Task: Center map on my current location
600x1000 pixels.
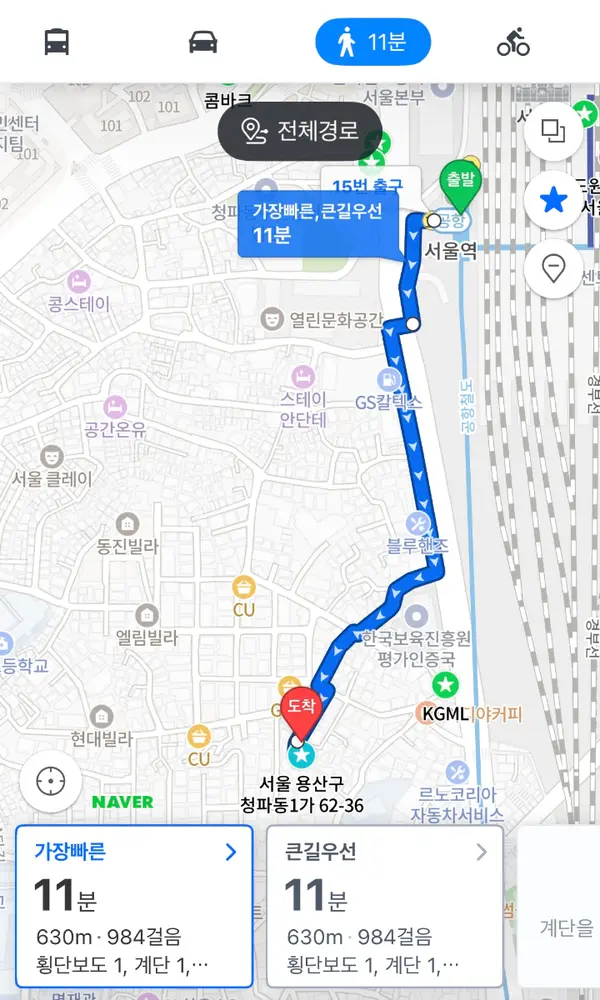Action: (50, 781)
